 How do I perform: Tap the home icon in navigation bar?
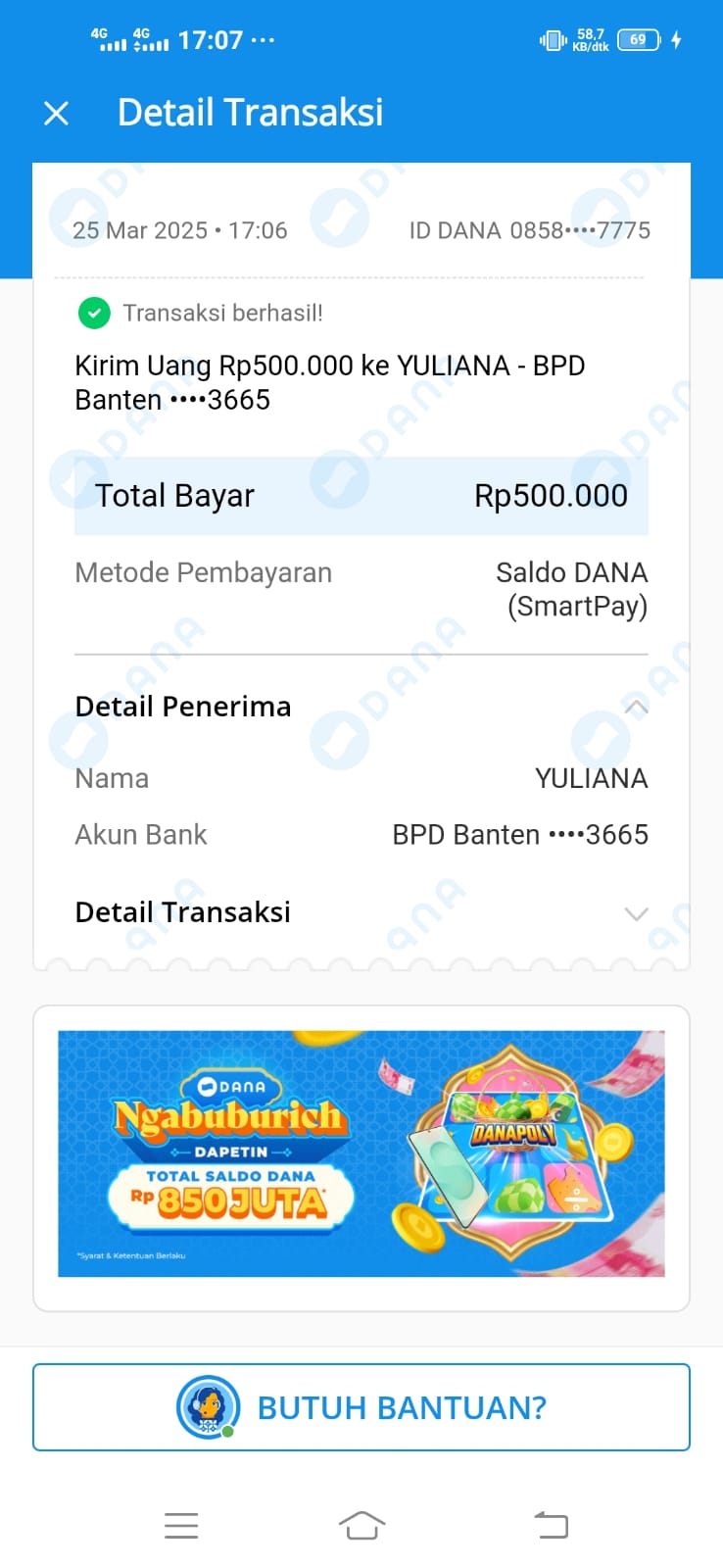tap(361, 1525)
